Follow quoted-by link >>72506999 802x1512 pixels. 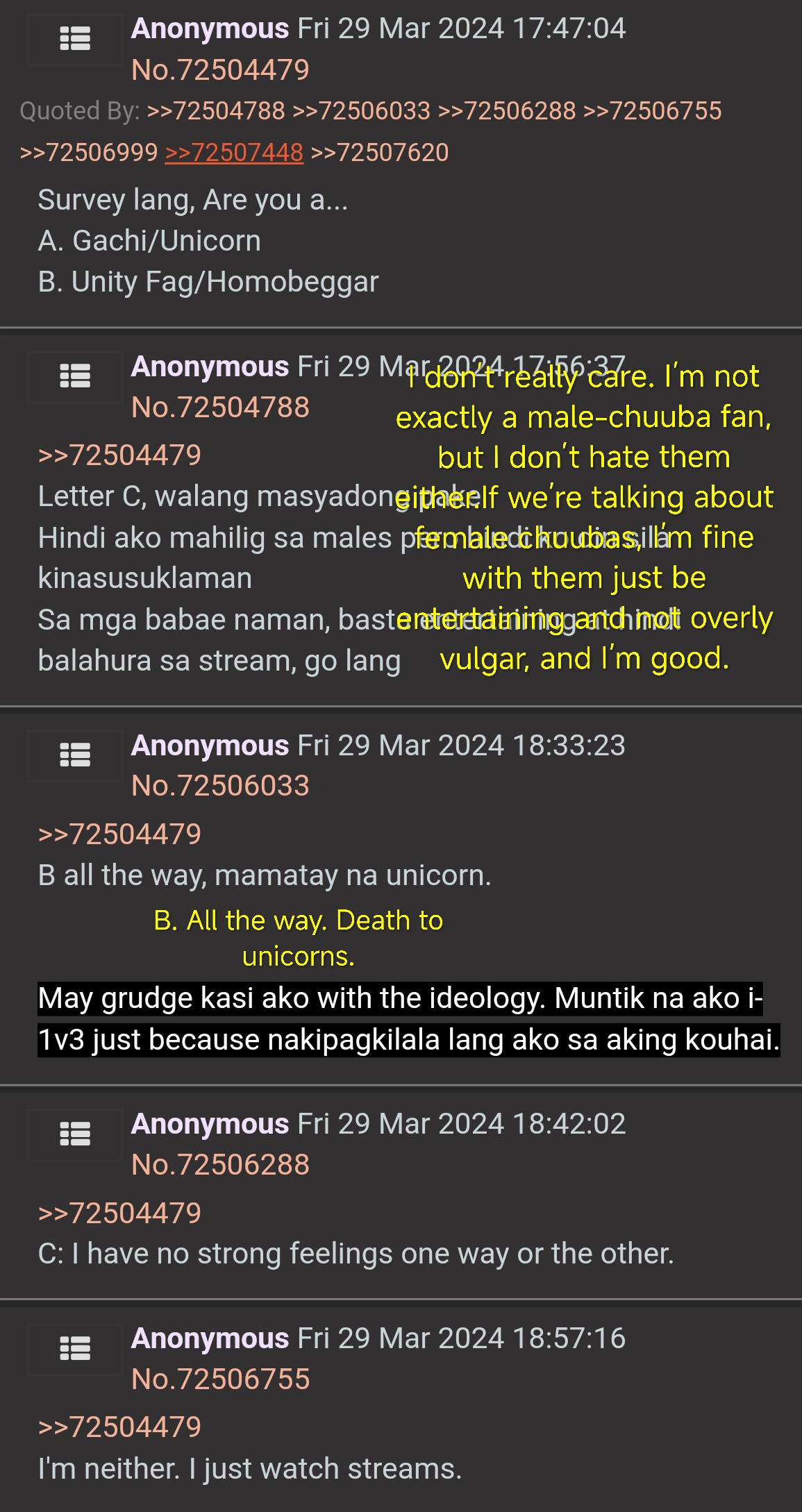coord(89,153)
